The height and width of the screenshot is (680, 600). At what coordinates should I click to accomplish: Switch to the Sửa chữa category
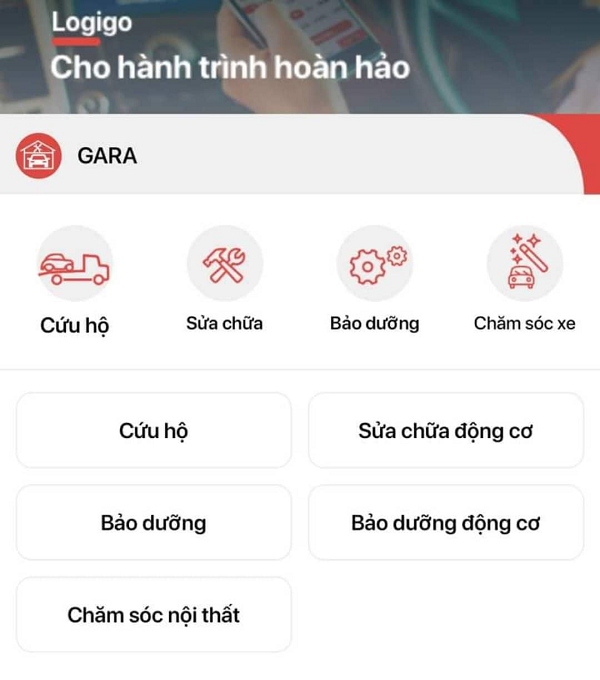pyautogui.click(x=225, y=265)
